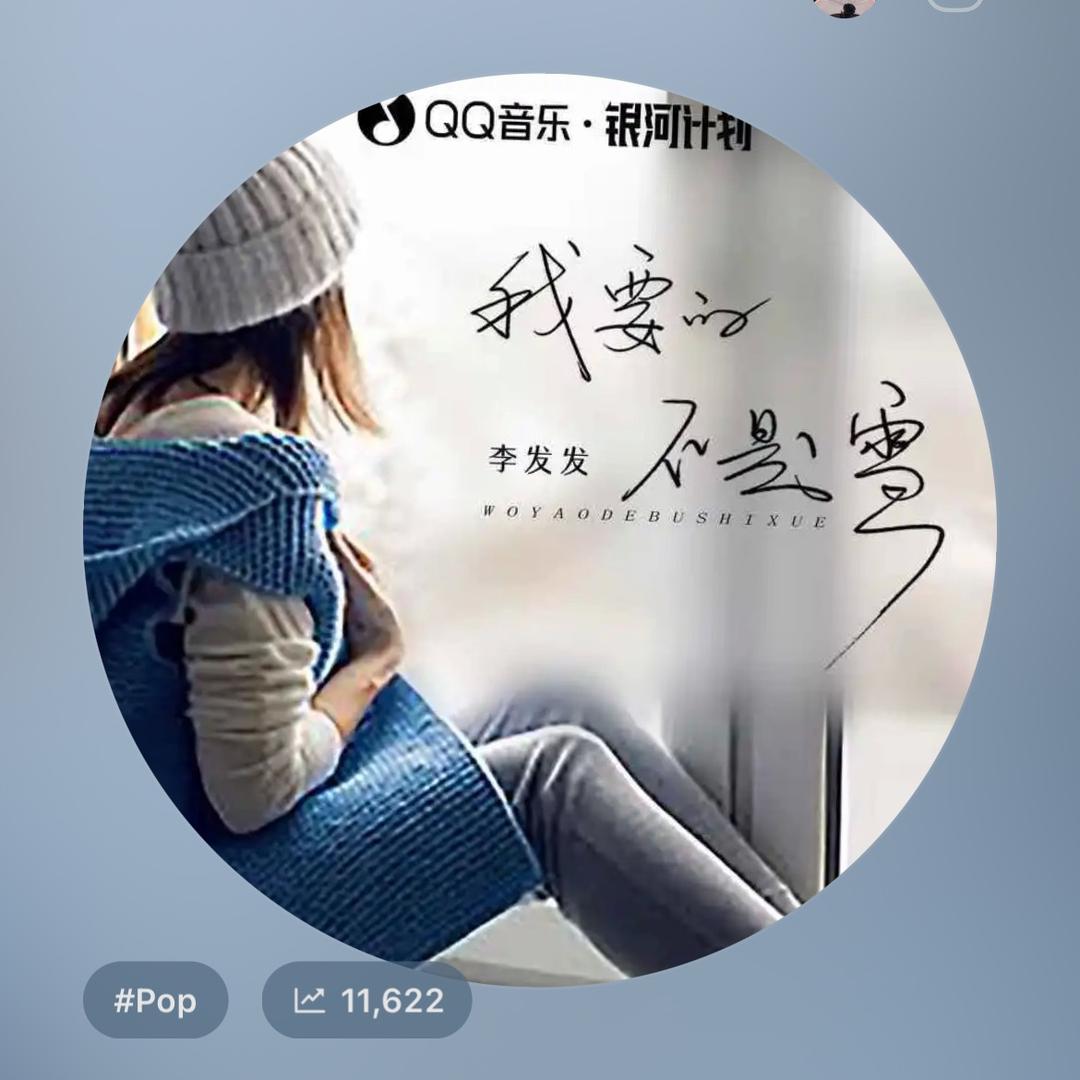1080x1080 pixels.
Task: Open the #Pop genre chip
Action: coord(155,1000)
